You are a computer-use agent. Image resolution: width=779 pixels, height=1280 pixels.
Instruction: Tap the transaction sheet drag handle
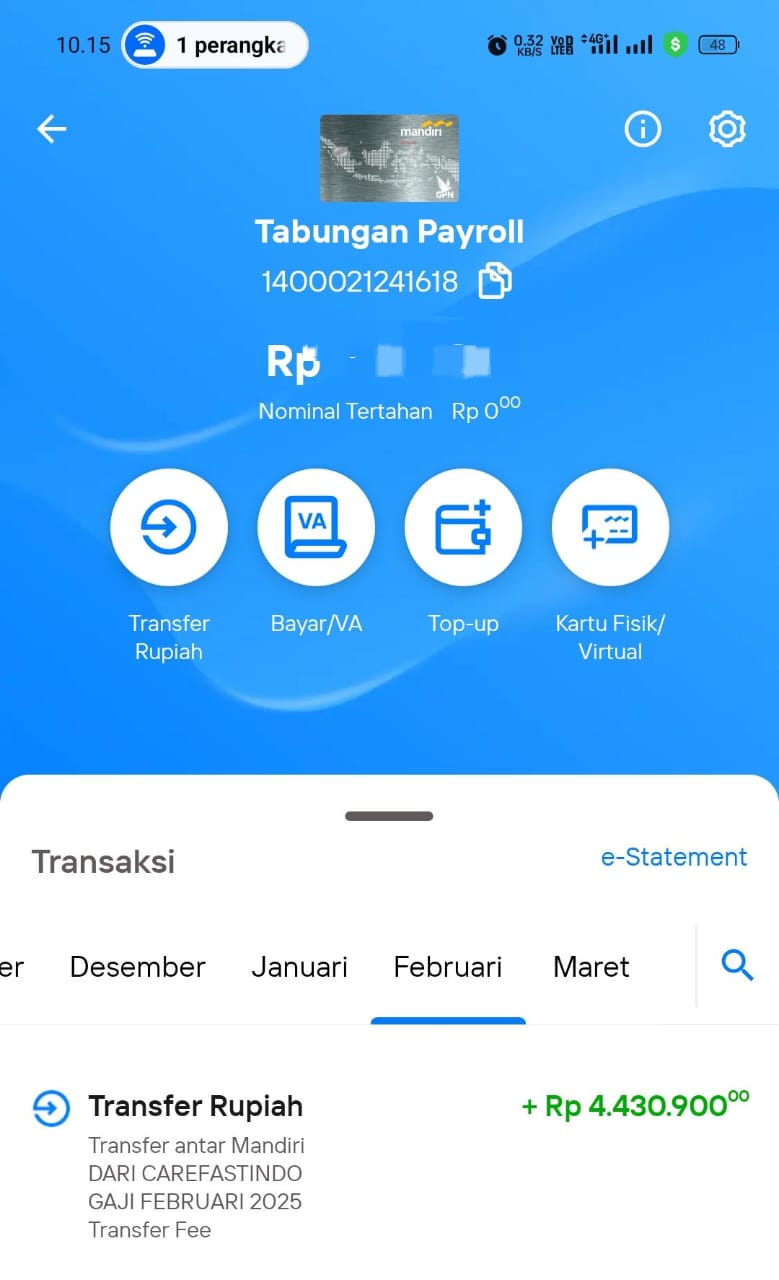(389, 816)
